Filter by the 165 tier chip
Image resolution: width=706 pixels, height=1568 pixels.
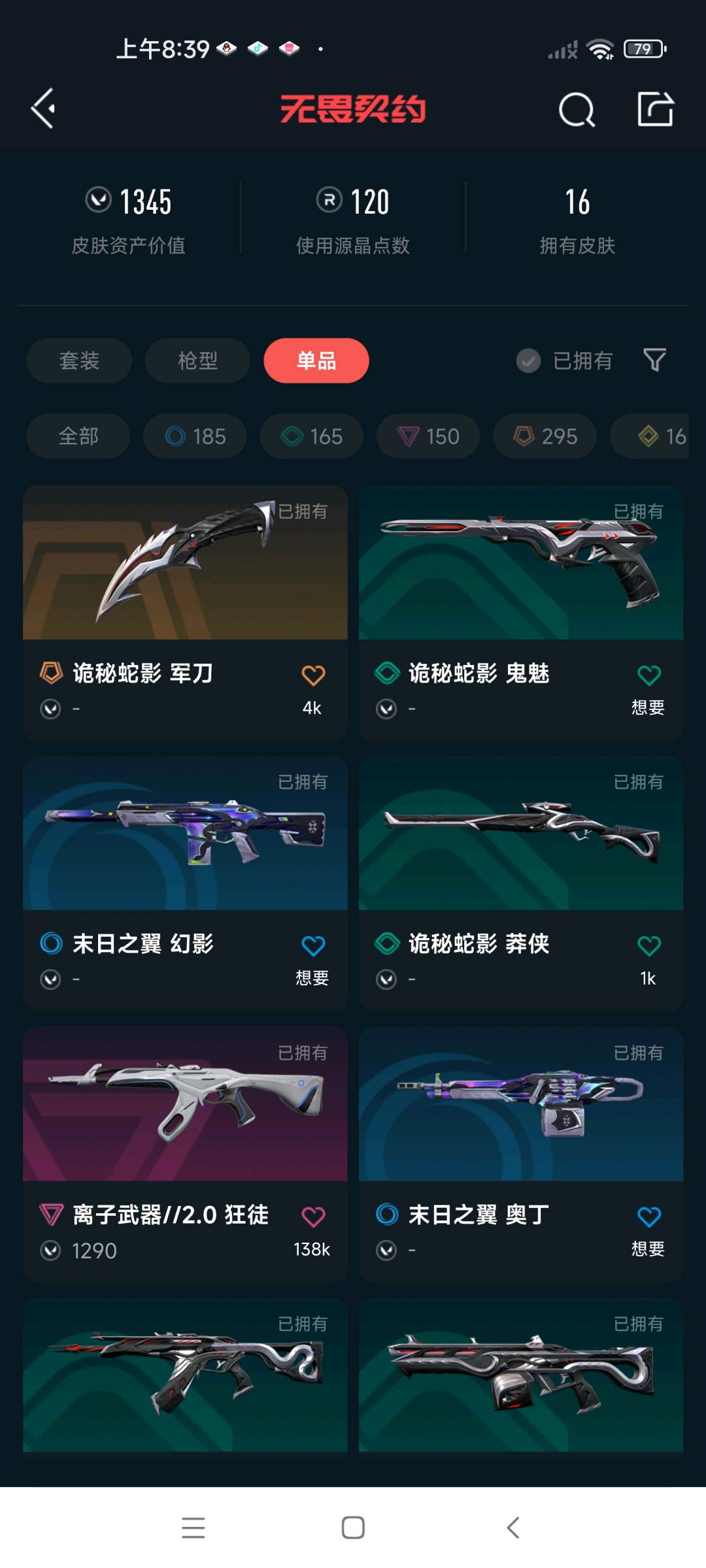point(311,436)
